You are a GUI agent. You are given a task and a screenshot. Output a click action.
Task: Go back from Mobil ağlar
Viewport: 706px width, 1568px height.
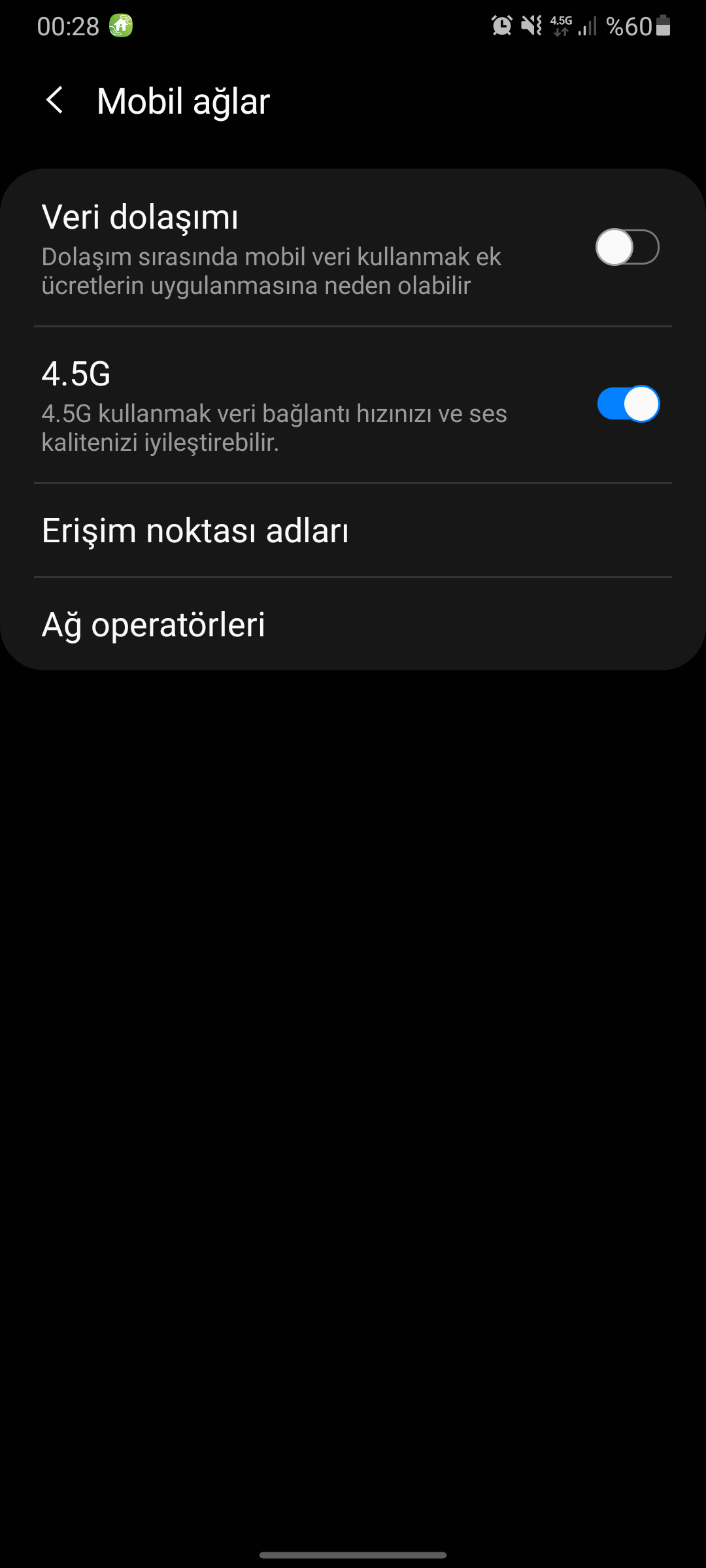tap(55, 101)
